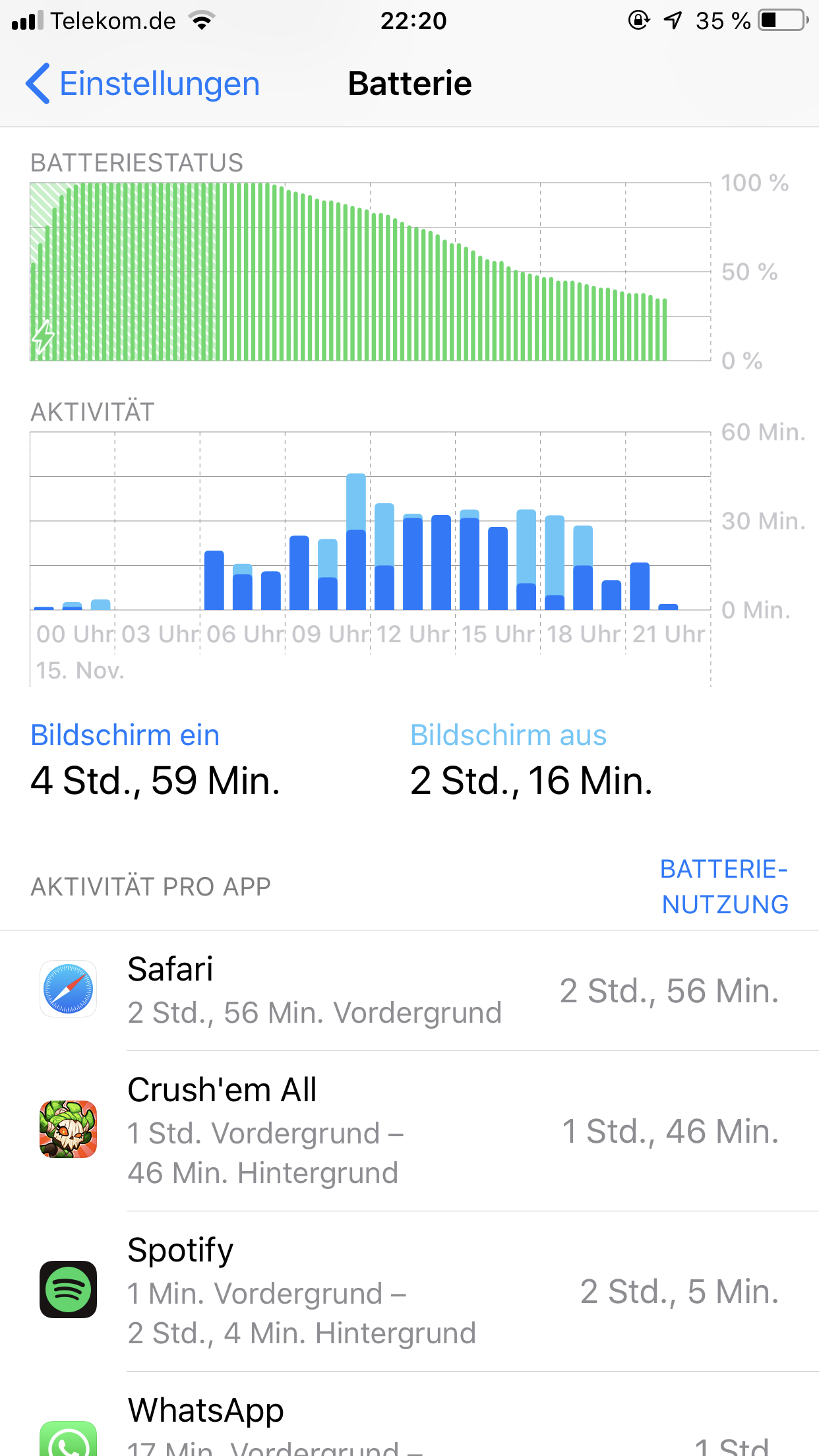Select the Crush'em All row

[x=409, y=1131]
